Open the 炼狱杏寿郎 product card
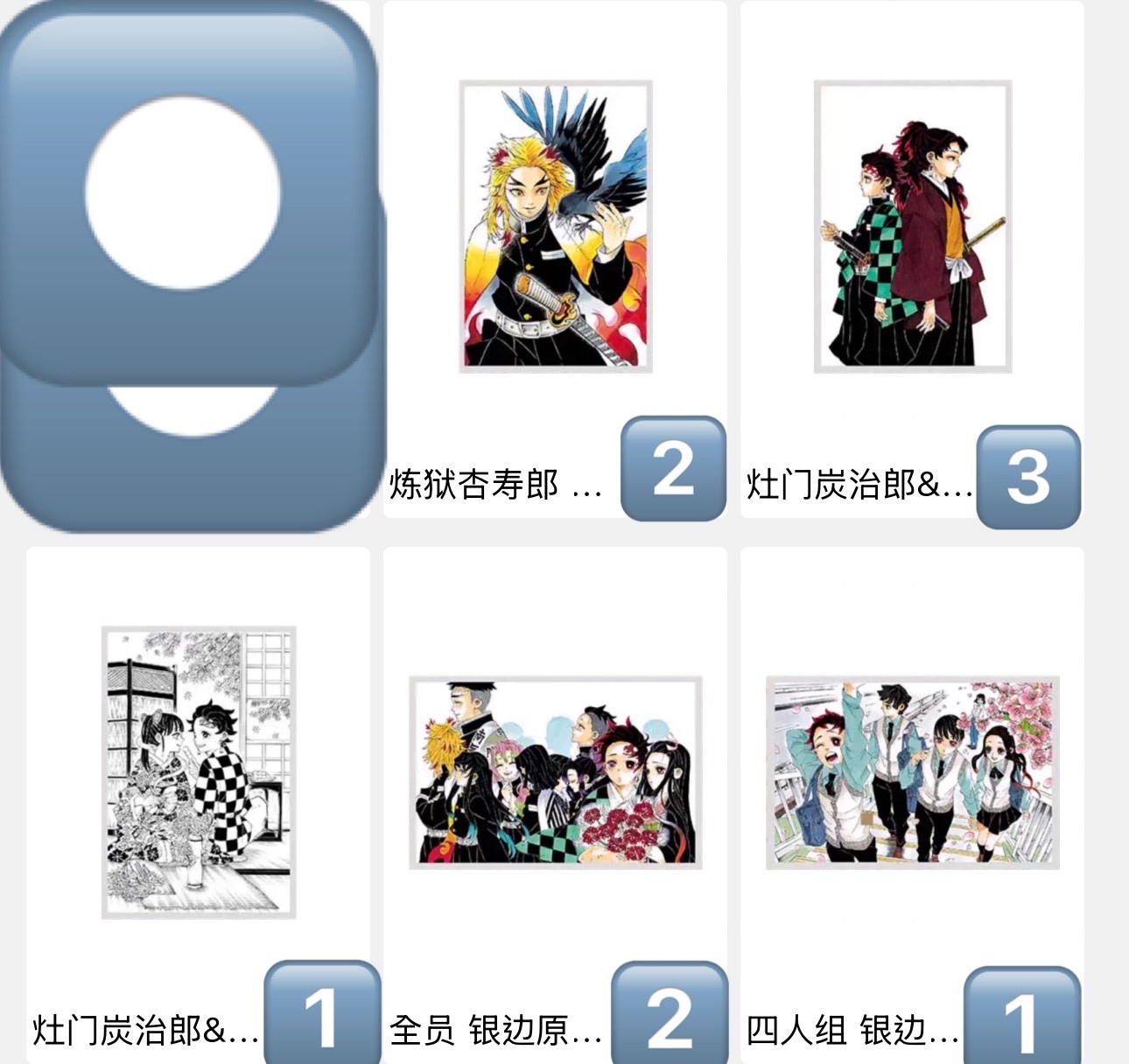This screenshot has height=1064, width=1129. pos(556,227)
